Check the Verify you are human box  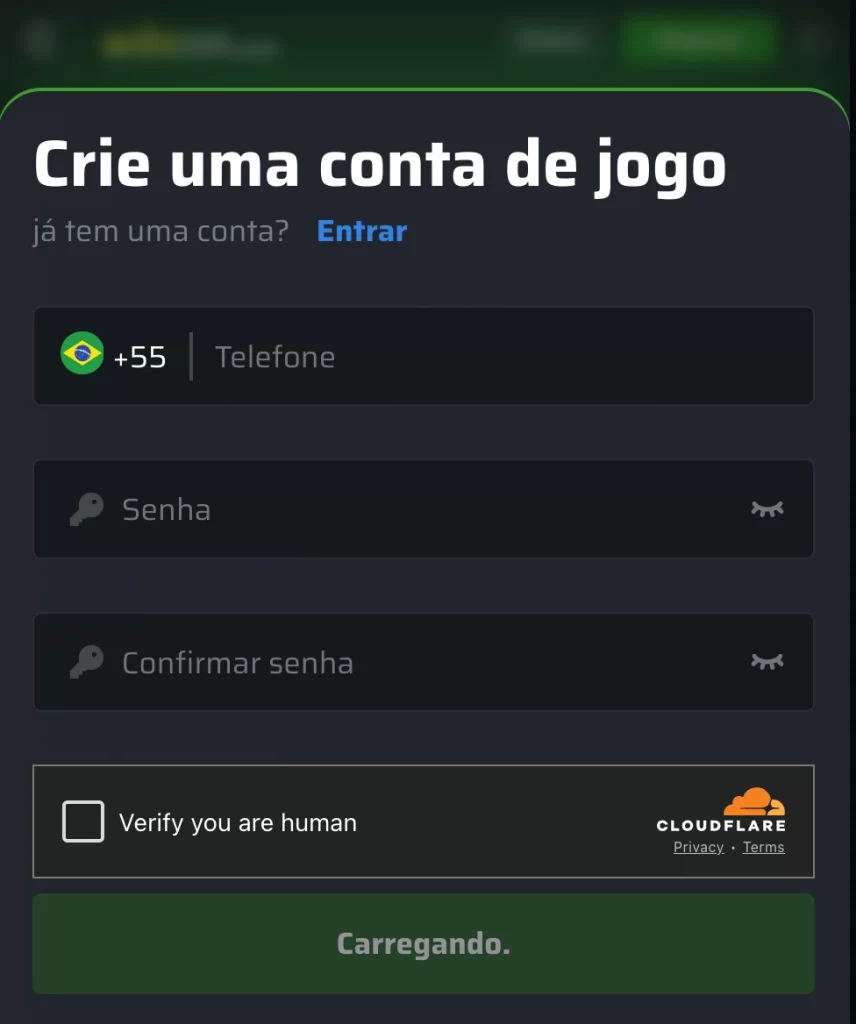[83, 822]
